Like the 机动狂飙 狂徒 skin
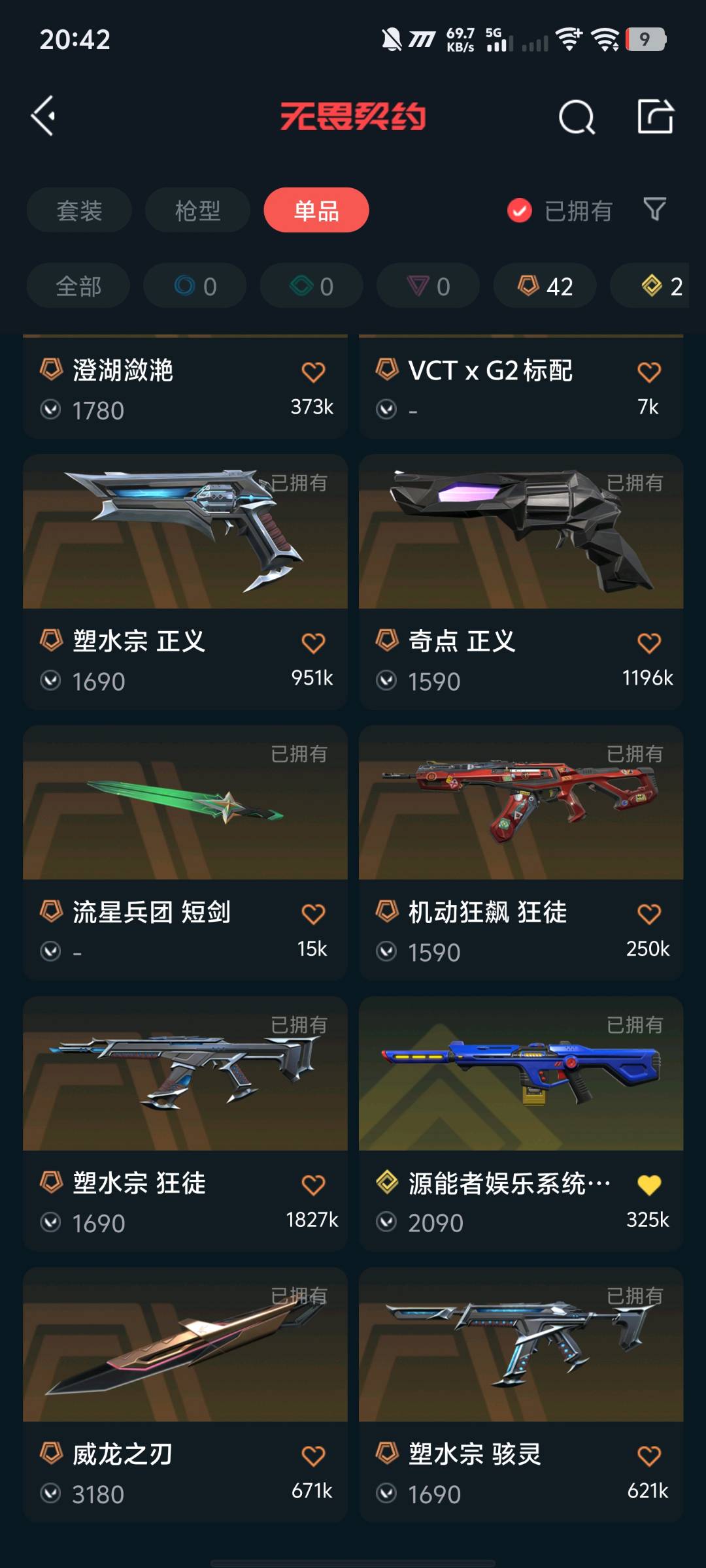Image resolution: width=706 pixels, height=1568 pixels. (x=648, y=914)
